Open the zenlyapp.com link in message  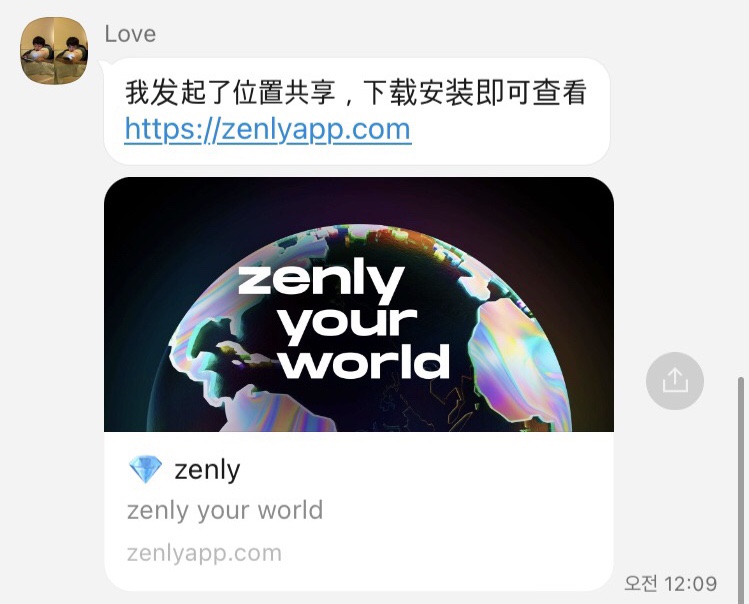(267, 129)
